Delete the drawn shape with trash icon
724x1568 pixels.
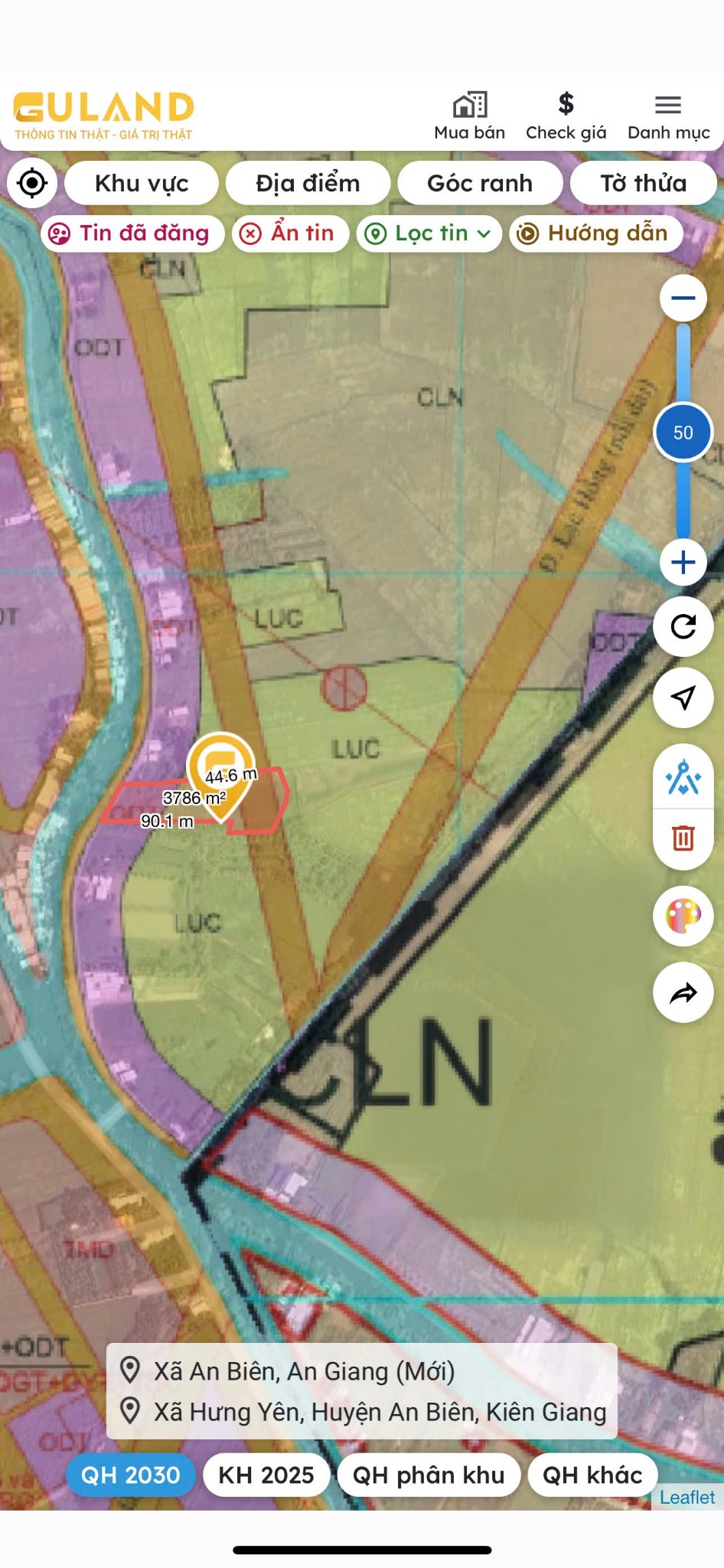(683, 838)
